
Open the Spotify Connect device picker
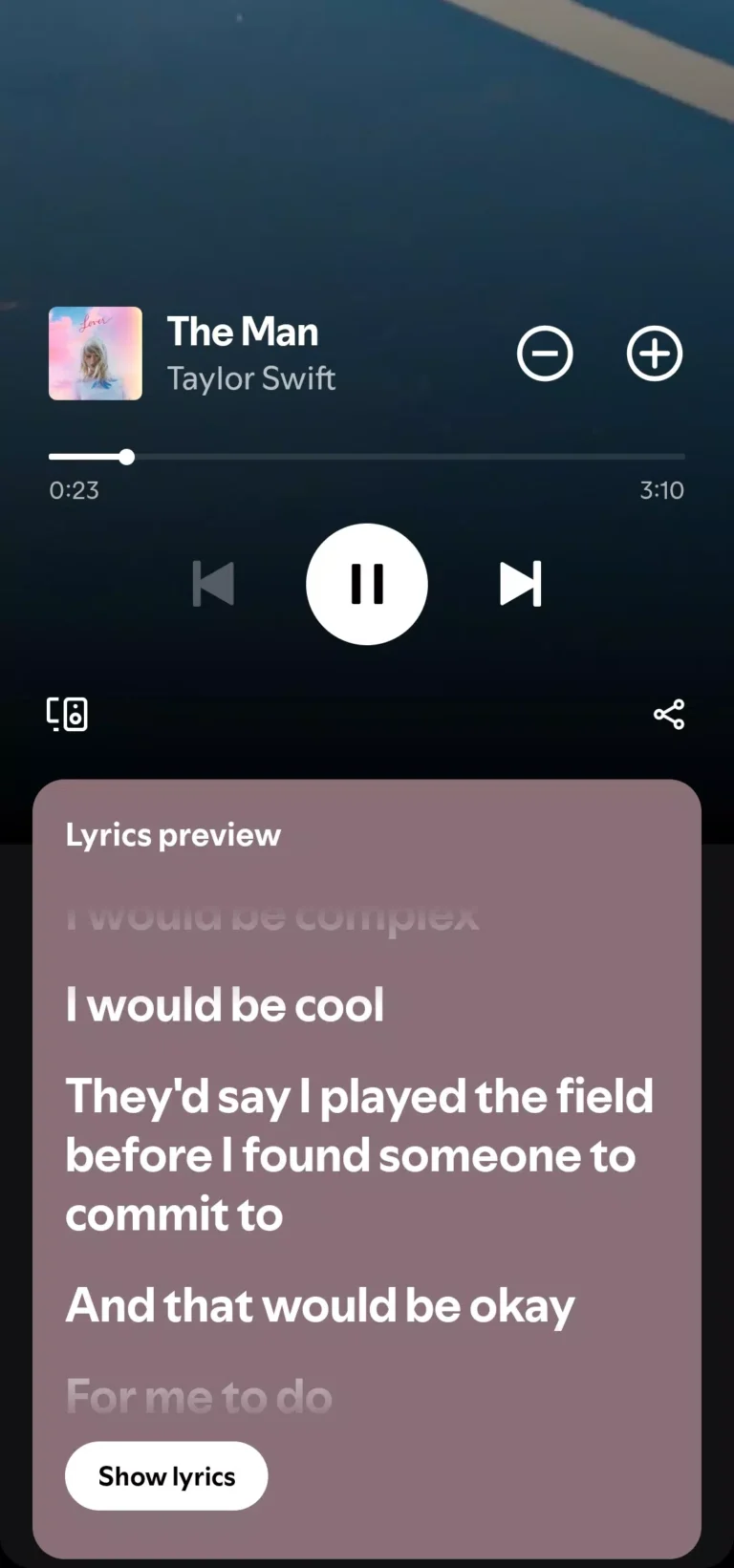coord(67,714)
